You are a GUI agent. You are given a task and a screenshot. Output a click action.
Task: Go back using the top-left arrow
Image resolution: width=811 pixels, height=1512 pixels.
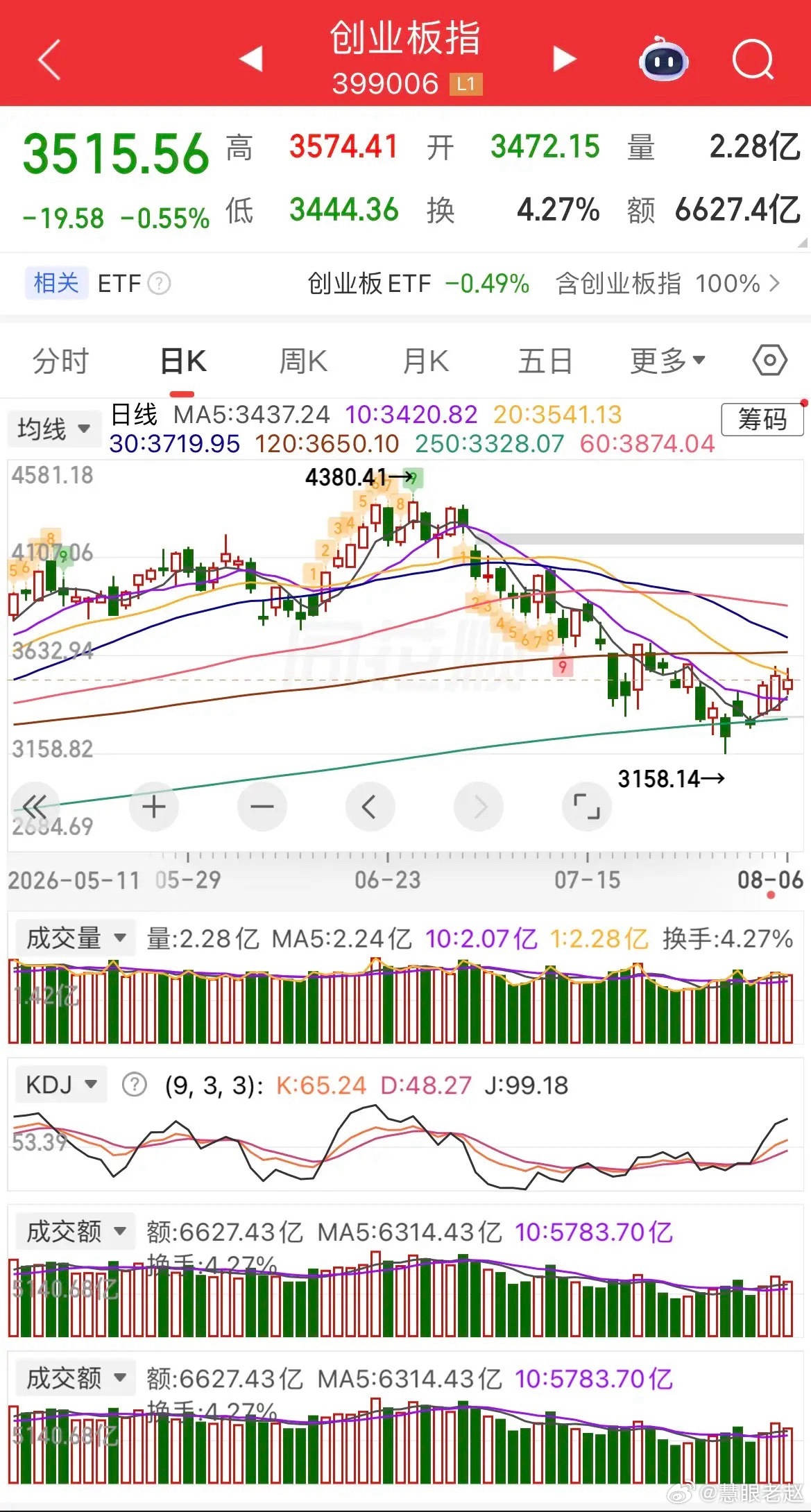49,60
